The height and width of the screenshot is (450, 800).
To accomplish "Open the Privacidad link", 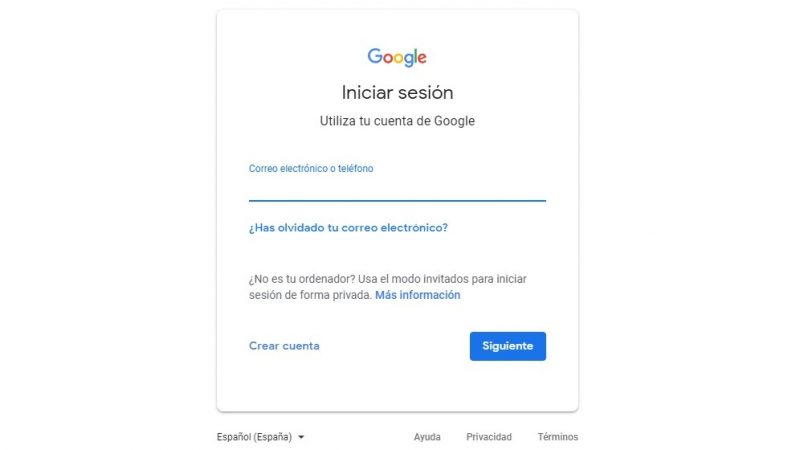I will [488, 437].
